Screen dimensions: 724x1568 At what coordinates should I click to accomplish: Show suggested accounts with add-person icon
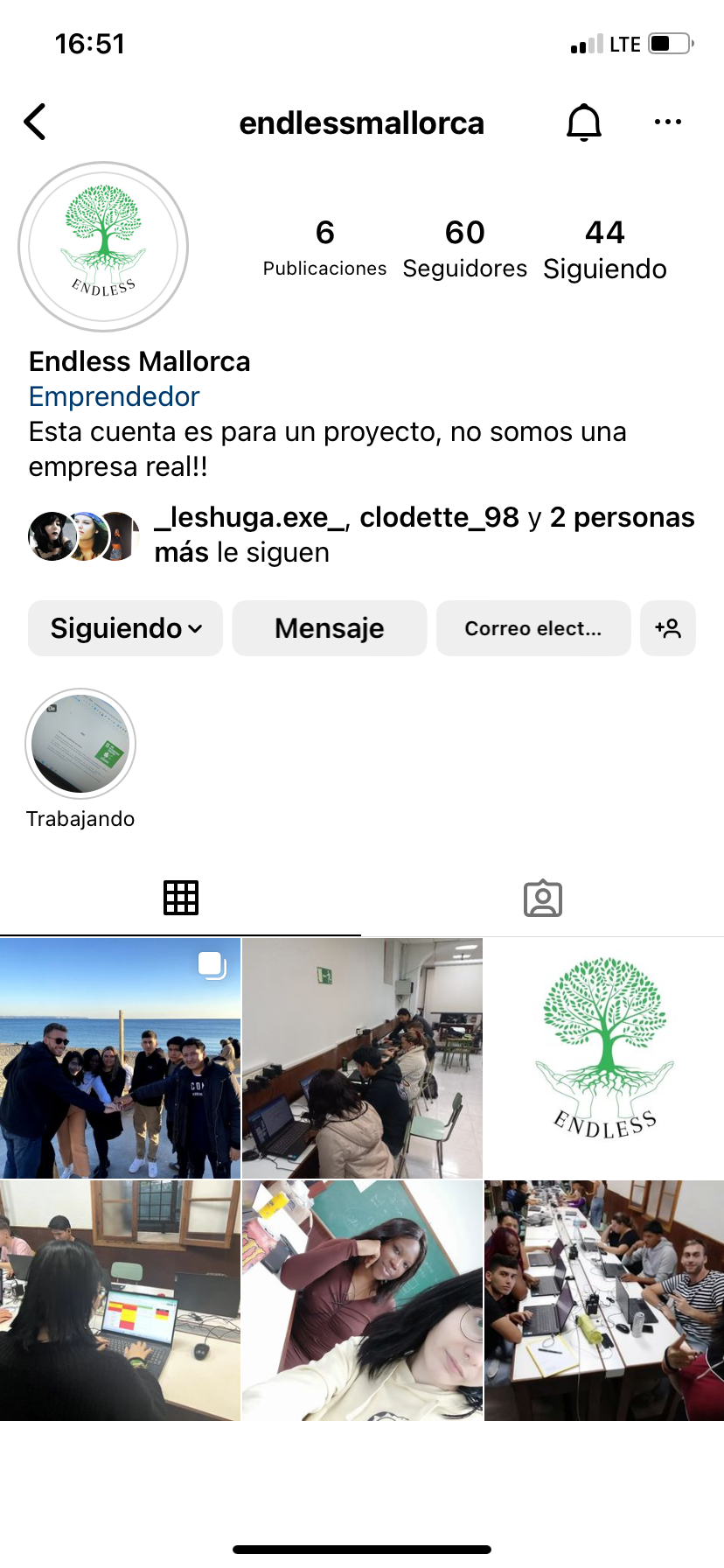pos(667,628)
